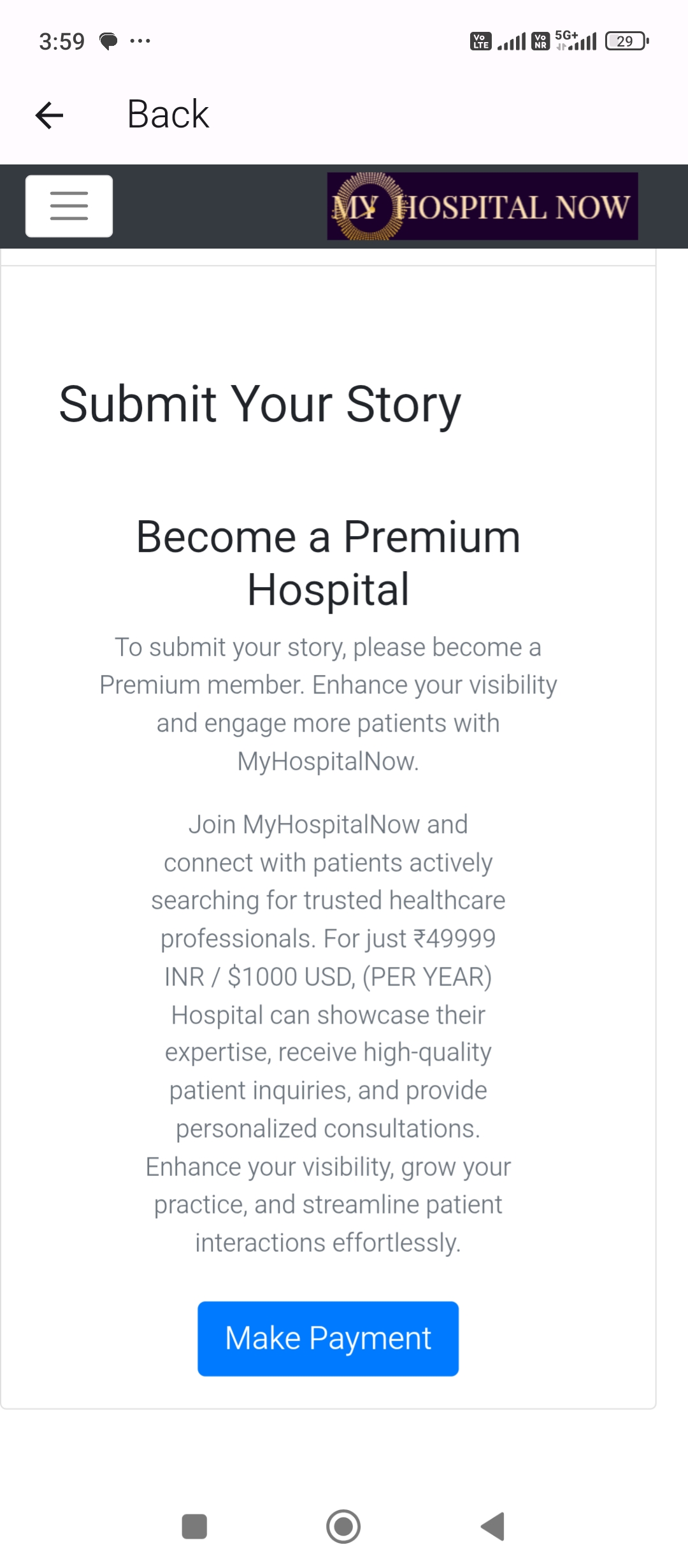
Task: Open the hamburger navigation menu
Action: pyautogui.click(x=69, y=206)
